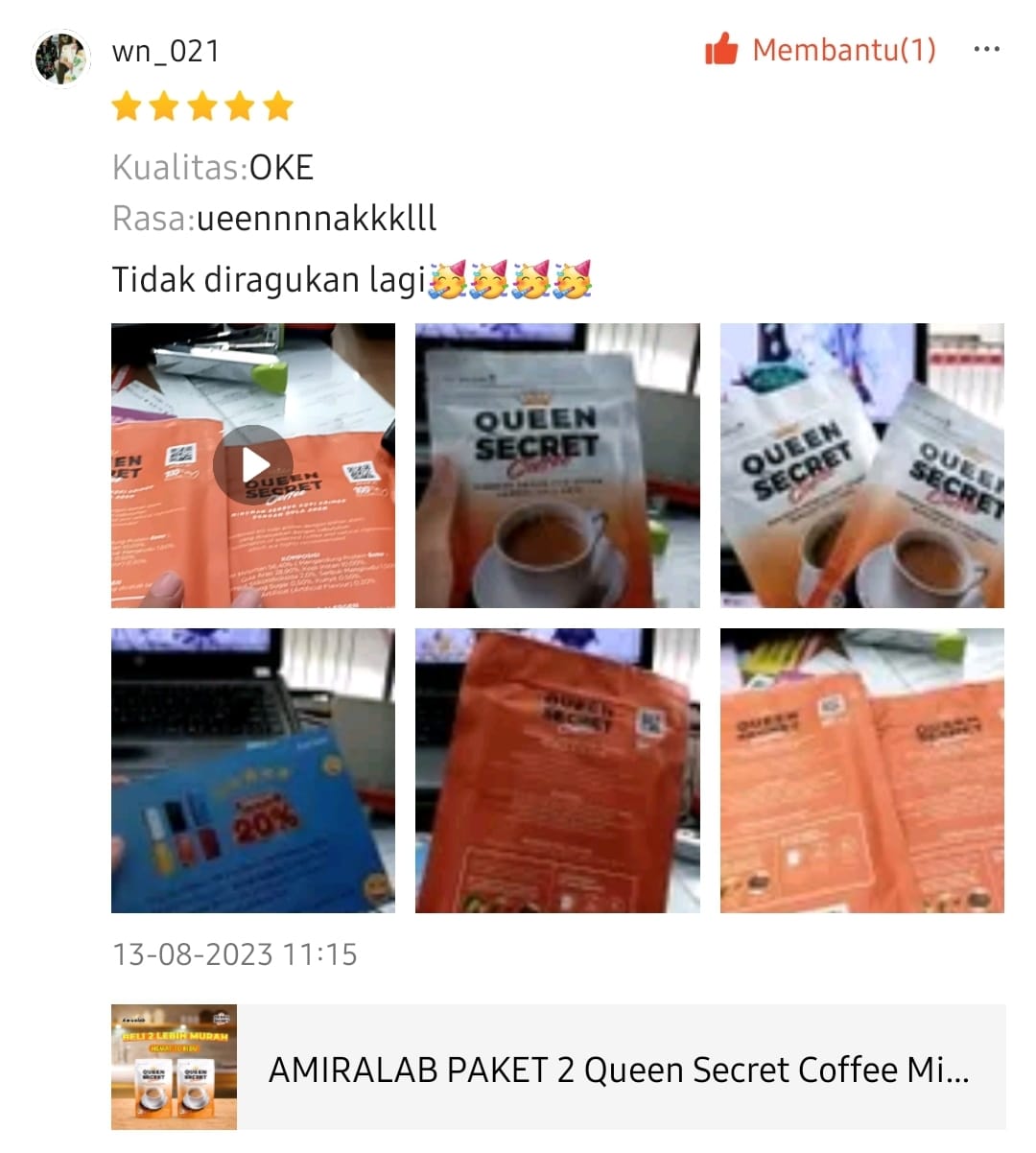
Task: Open the photo of one white Queen Secret pouch
Action: click(x=557, y=465)
